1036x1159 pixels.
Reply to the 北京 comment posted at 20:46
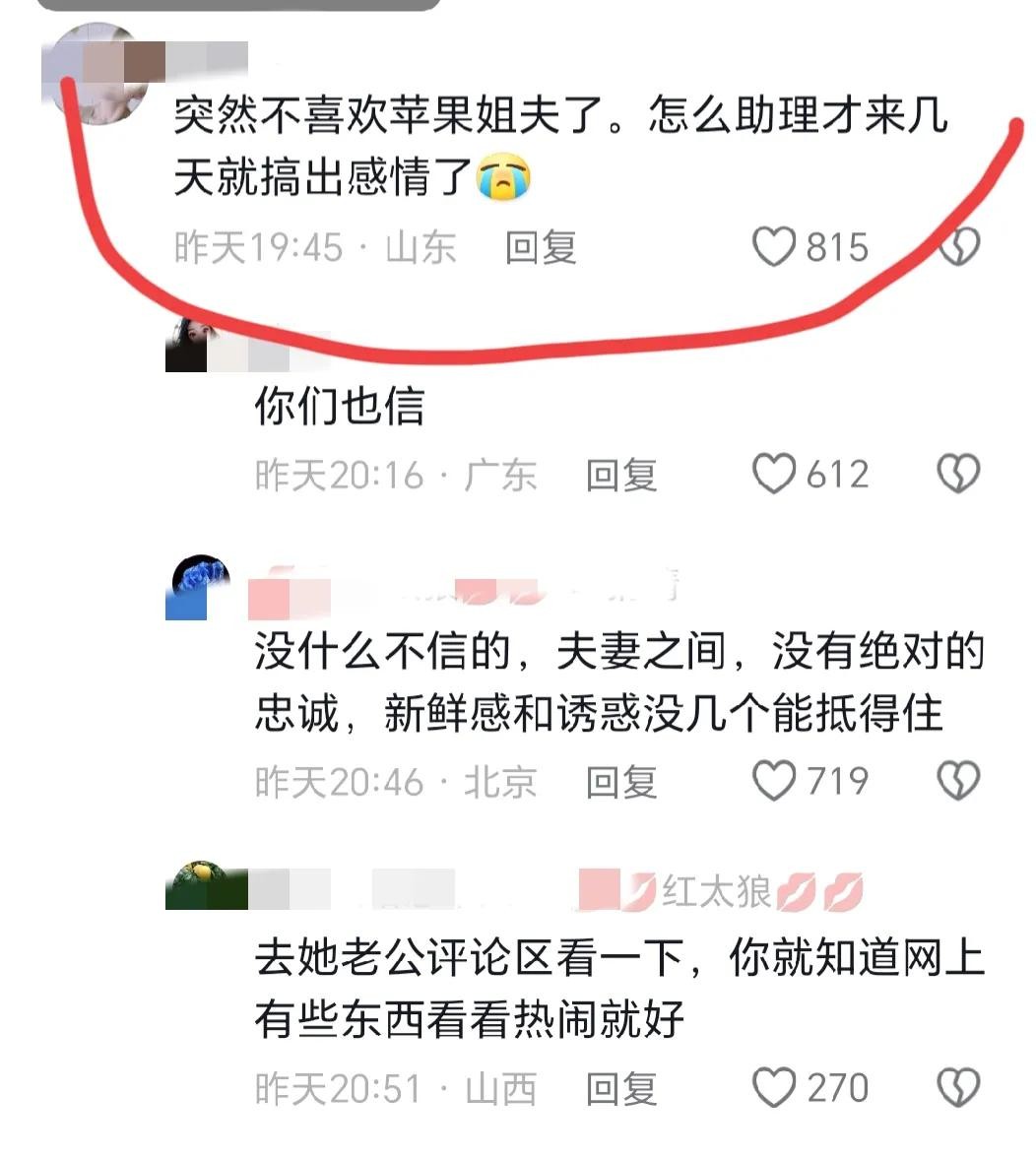tap(621, 782)
